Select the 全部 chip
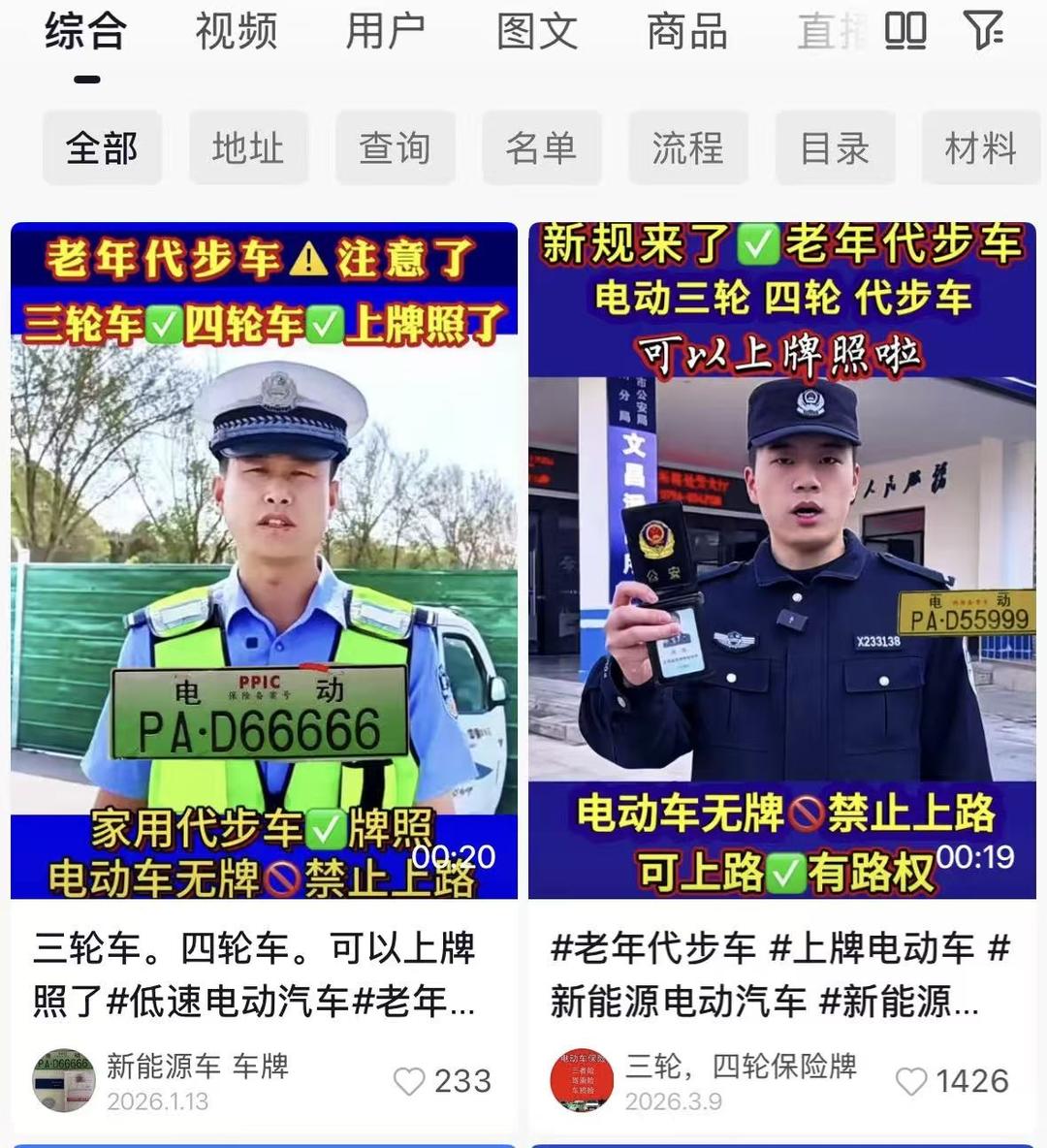1047x1148 pixels. tap(102, 148)
